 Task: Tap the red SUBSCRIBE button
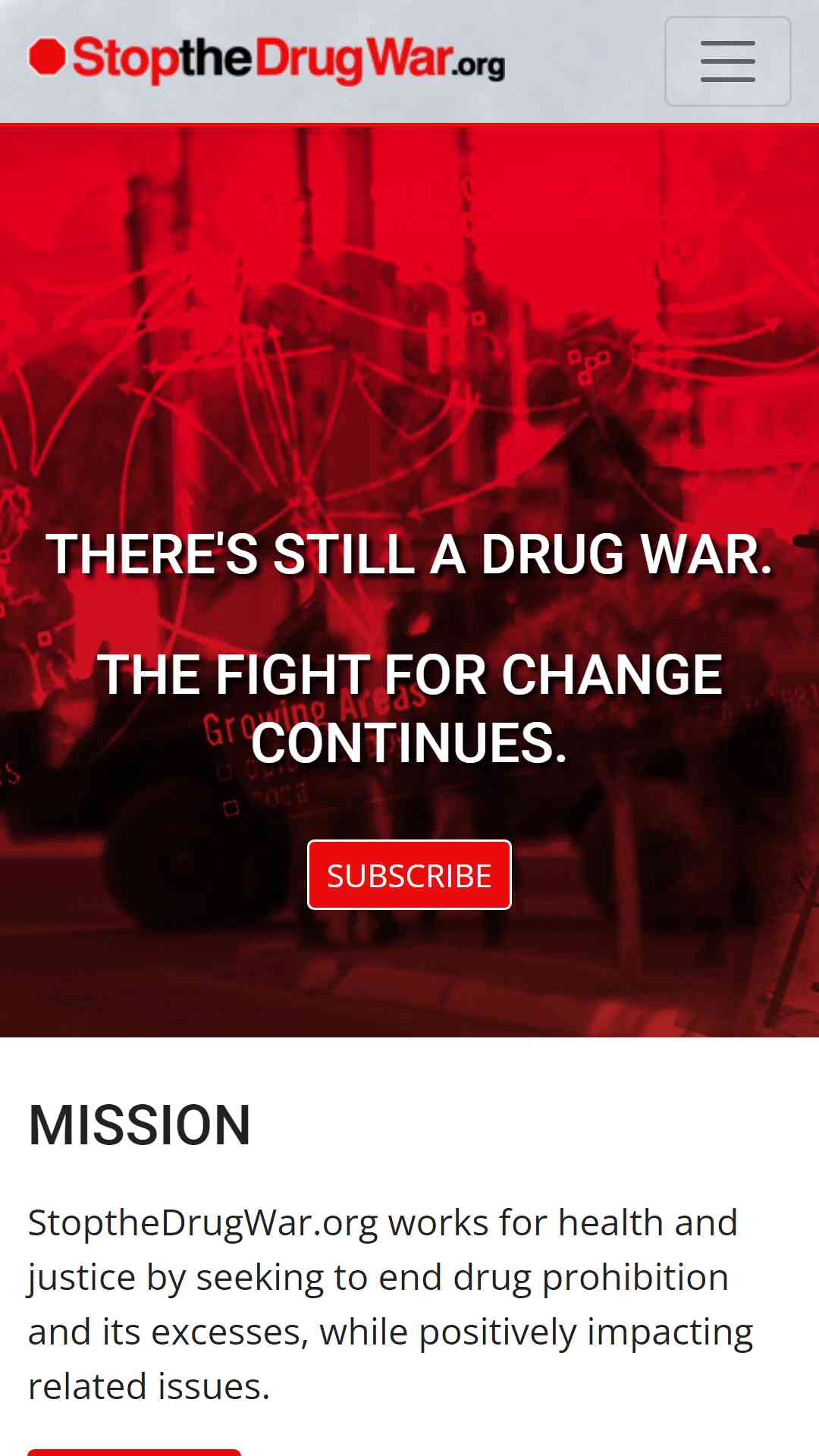pyautogui.click(x=409, y=875)
